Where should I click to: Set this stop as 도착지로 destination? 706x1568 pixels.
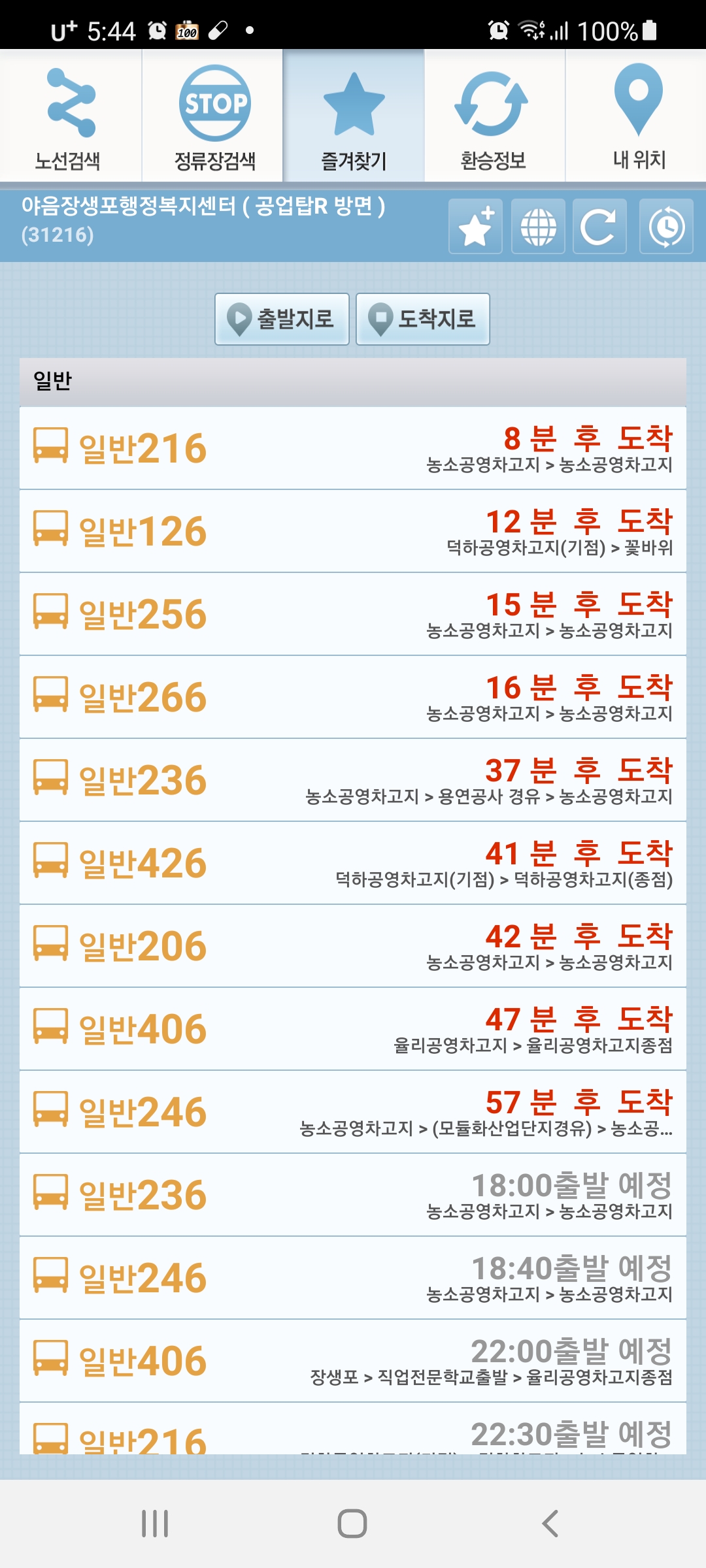coord(423,319)
